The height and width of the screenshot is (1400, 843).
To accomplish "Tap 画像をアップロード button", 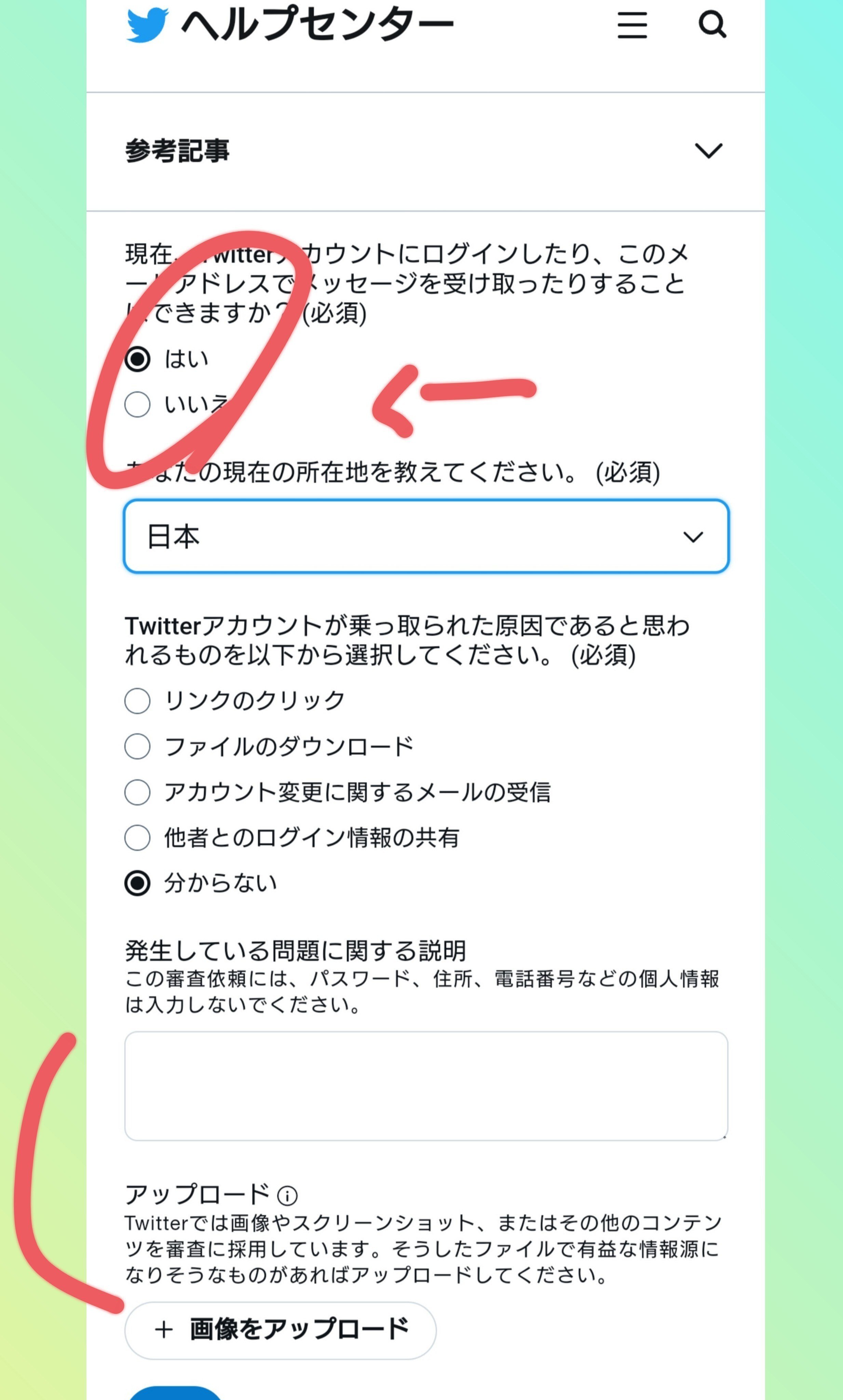I will coord(281,1330).
